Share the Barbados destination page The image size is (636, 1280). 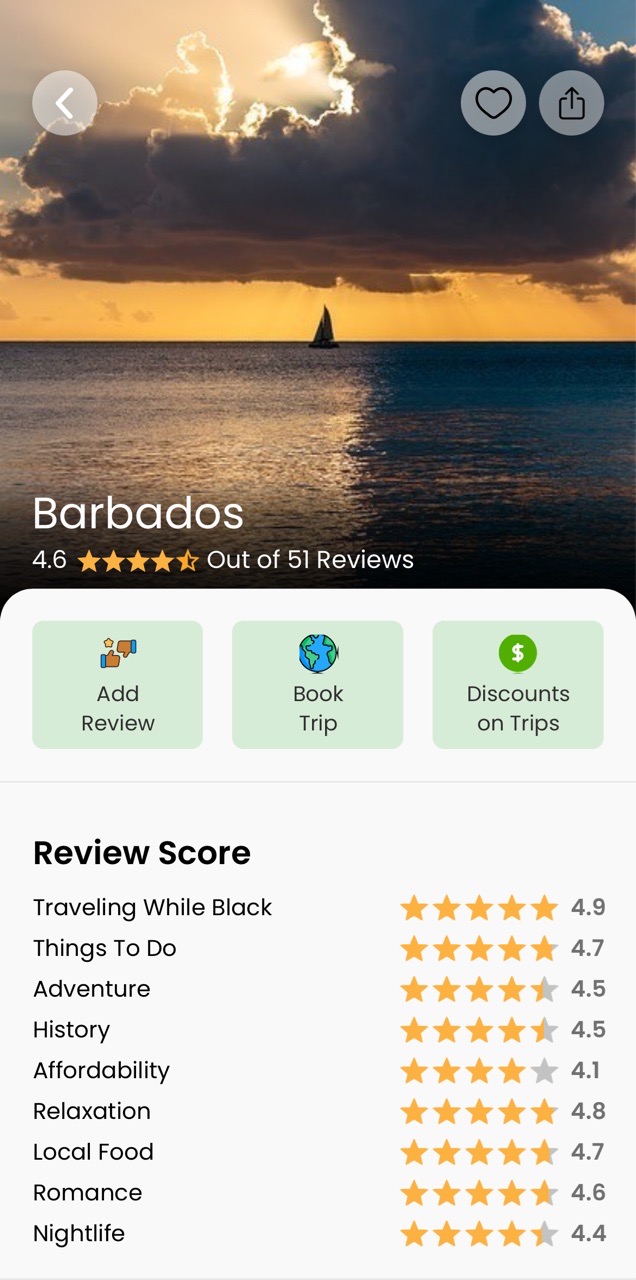click(x=571, y=102)
